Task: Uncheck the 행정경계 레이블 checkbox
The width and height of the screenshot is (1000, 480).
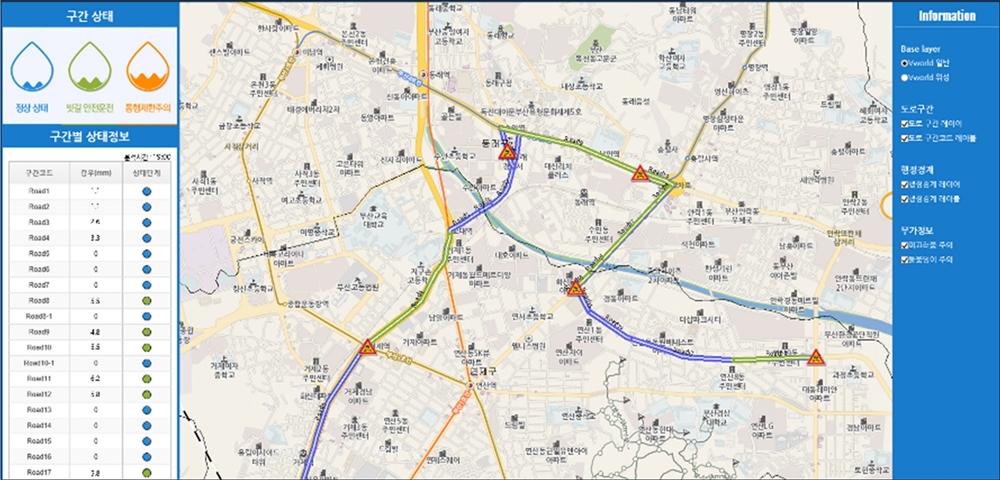Action: pos(905,199)
